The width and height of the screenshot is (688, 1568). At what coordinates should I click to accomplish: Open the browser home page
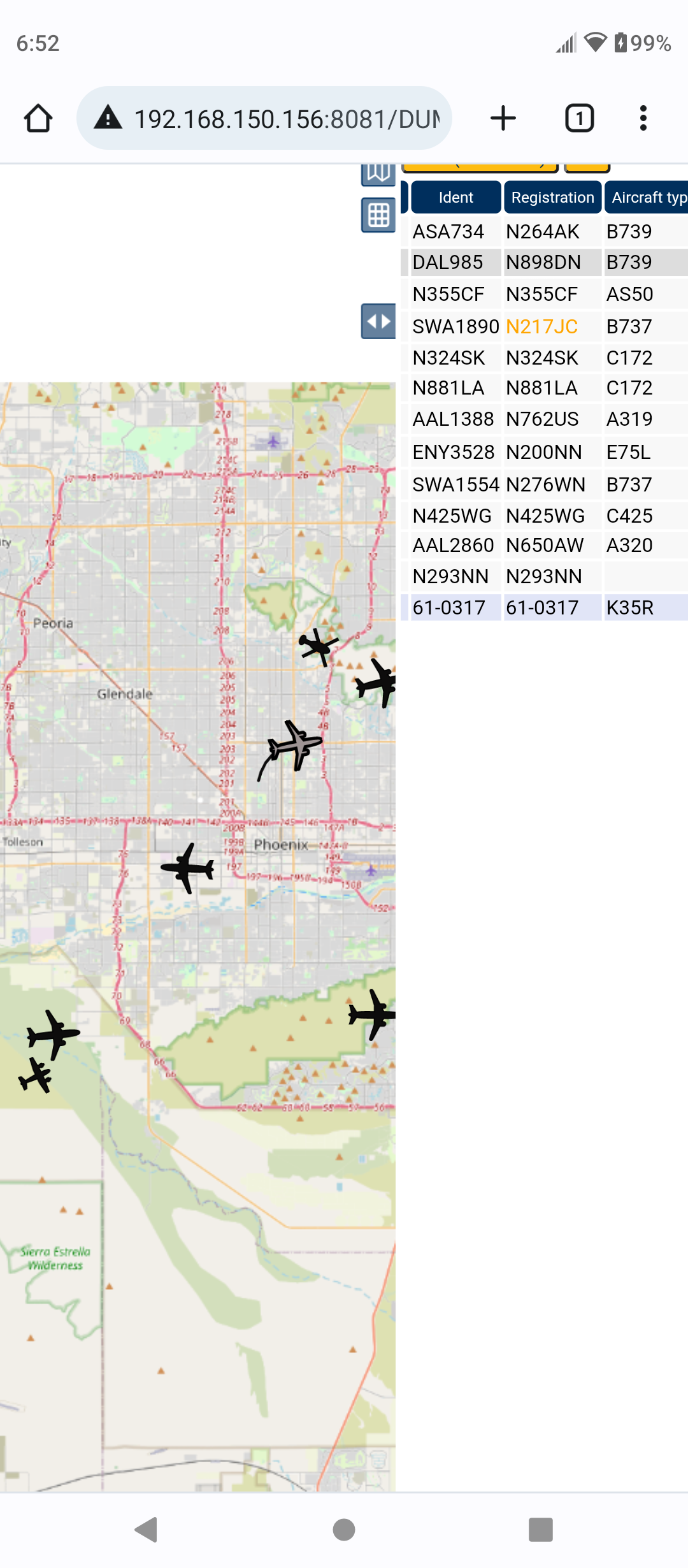click(38, 119)
